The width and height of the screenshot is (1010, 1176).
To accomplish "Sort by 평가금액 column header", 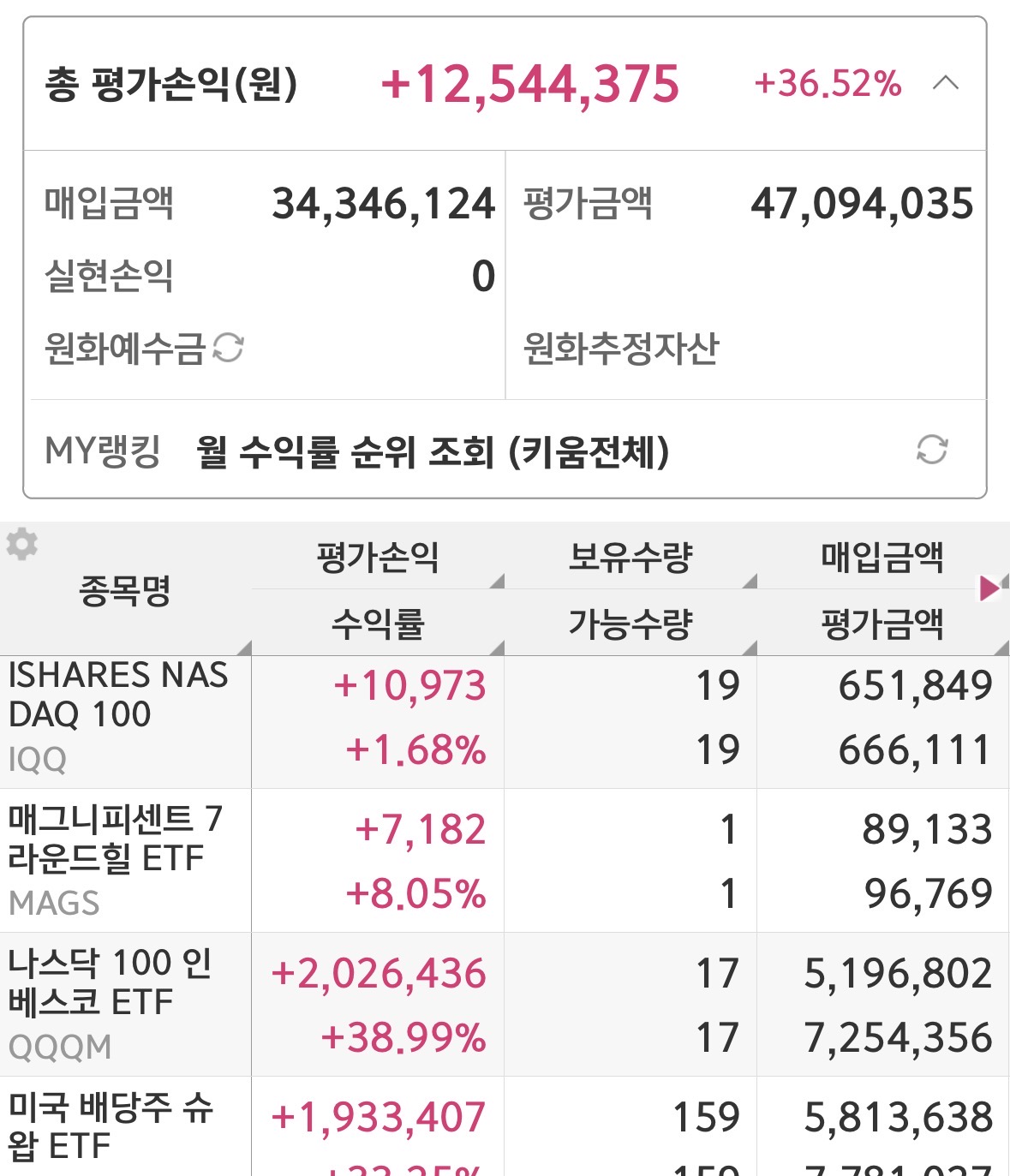I will click(x=882, y=623).
